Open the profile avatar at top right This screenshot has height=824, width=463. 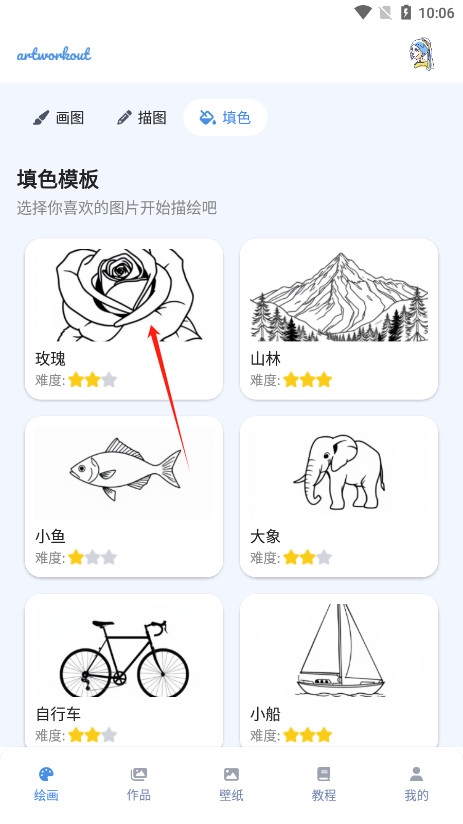(422, 54)
